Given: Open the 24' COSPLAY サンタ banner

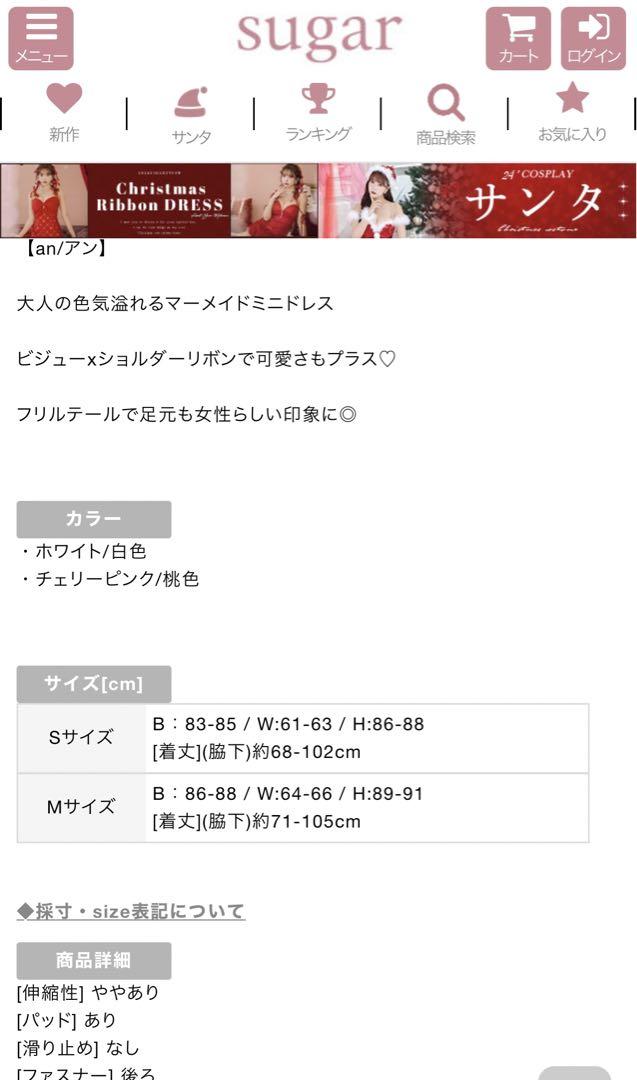Looking at the screenshot, I should tap(477, 200).
